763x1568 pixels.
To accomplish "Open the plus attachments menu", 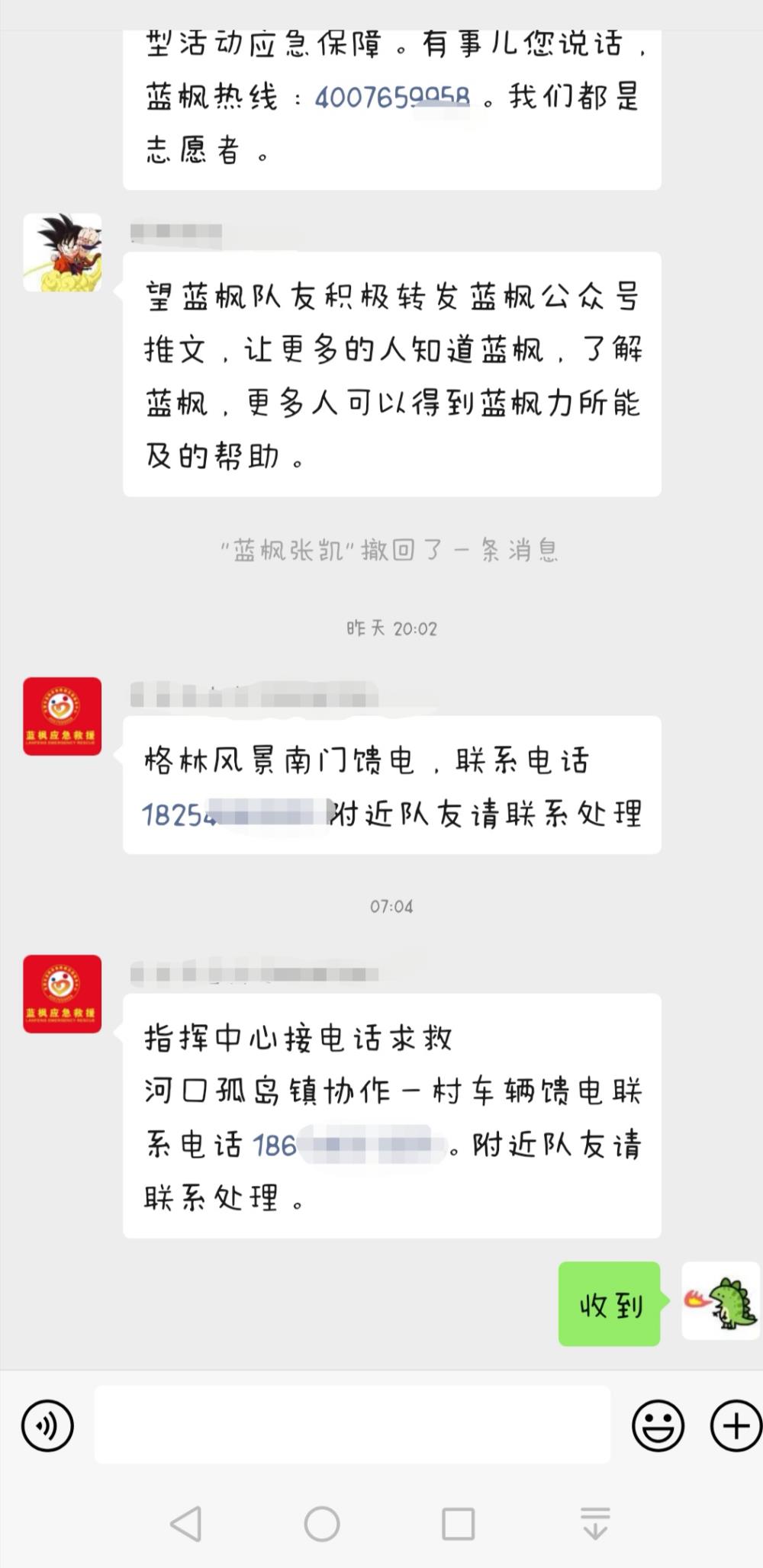I will pyautogui.click(x=736, y=1425).
